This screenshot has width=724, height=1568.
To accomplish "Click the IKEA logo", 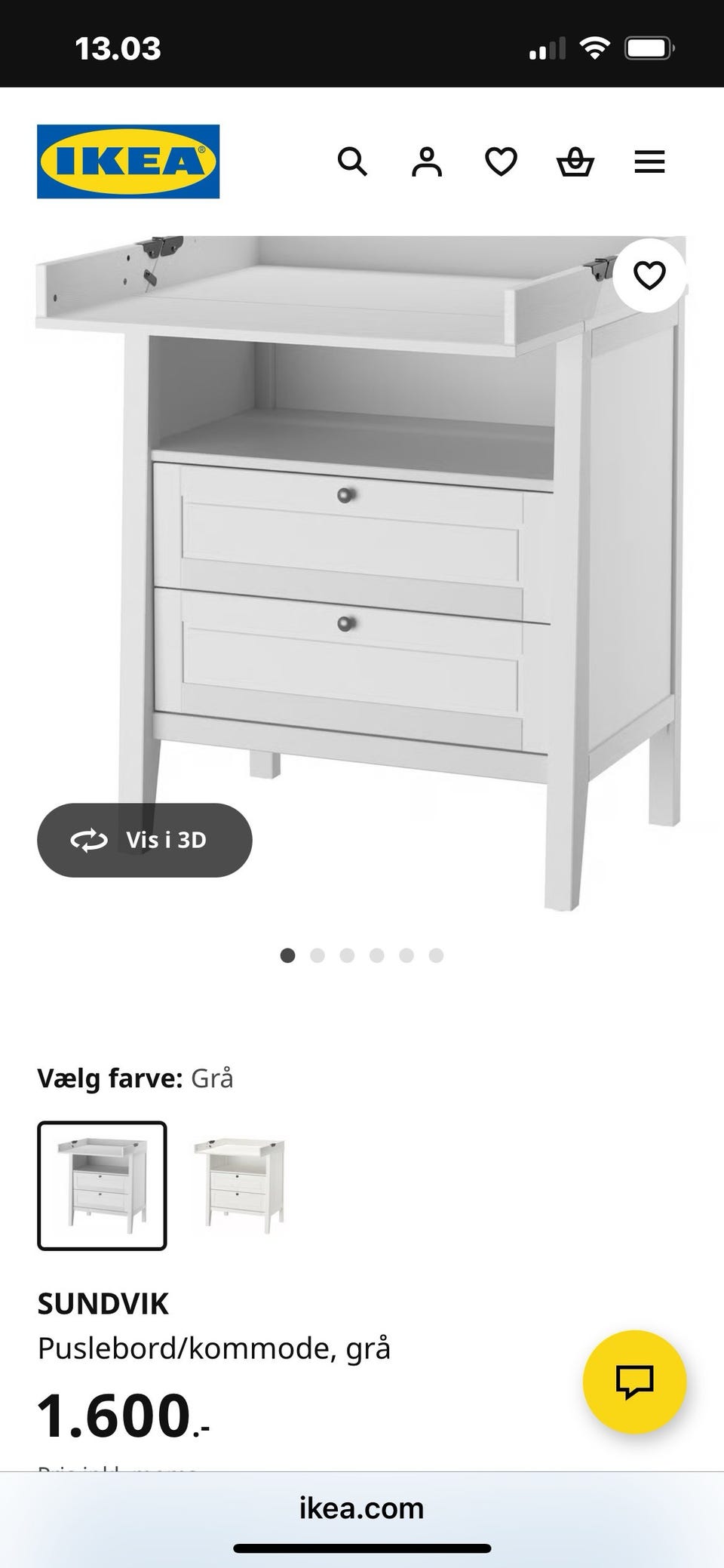I will coord(126,161).
